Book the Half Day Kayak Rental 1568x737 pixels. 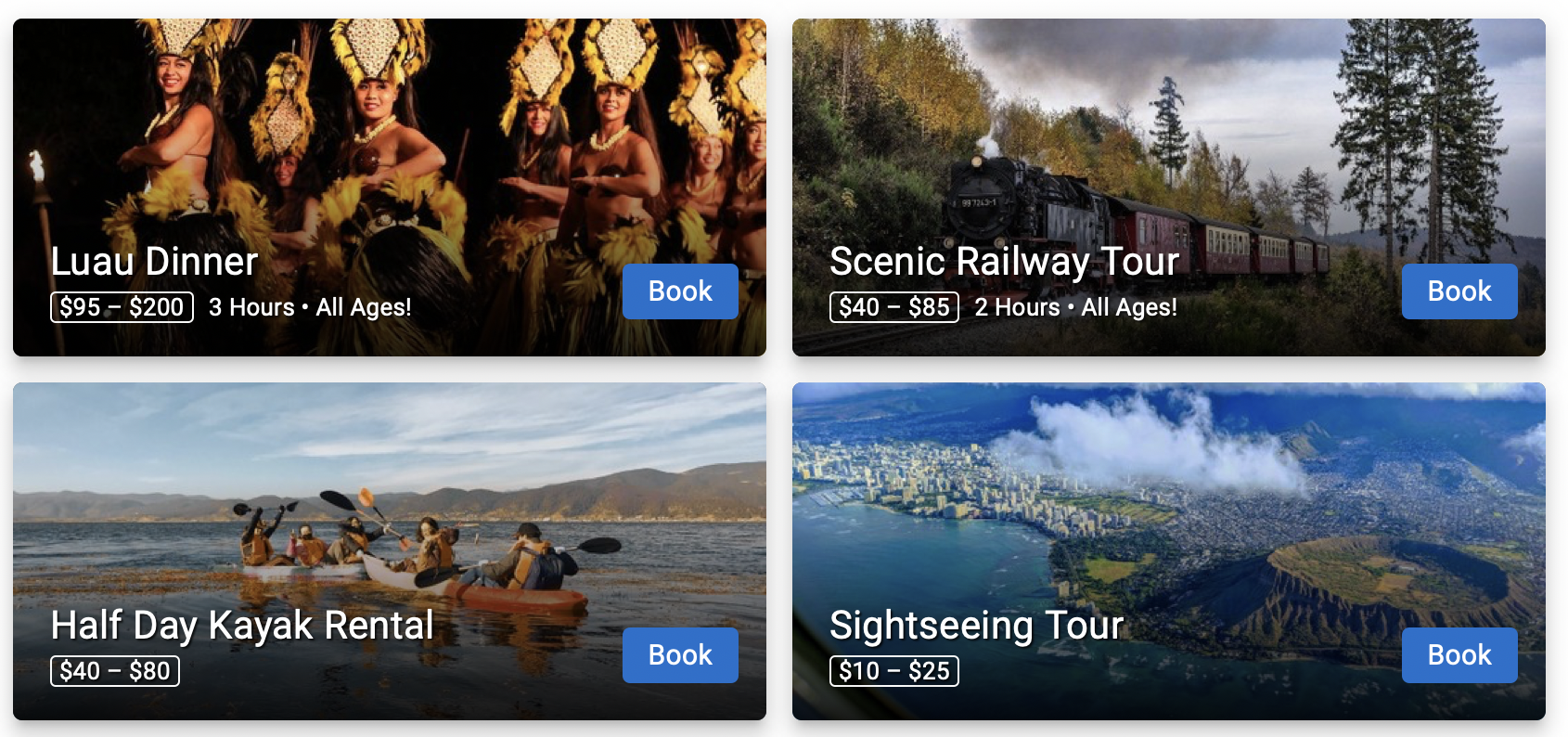click(x=680, y=655)
